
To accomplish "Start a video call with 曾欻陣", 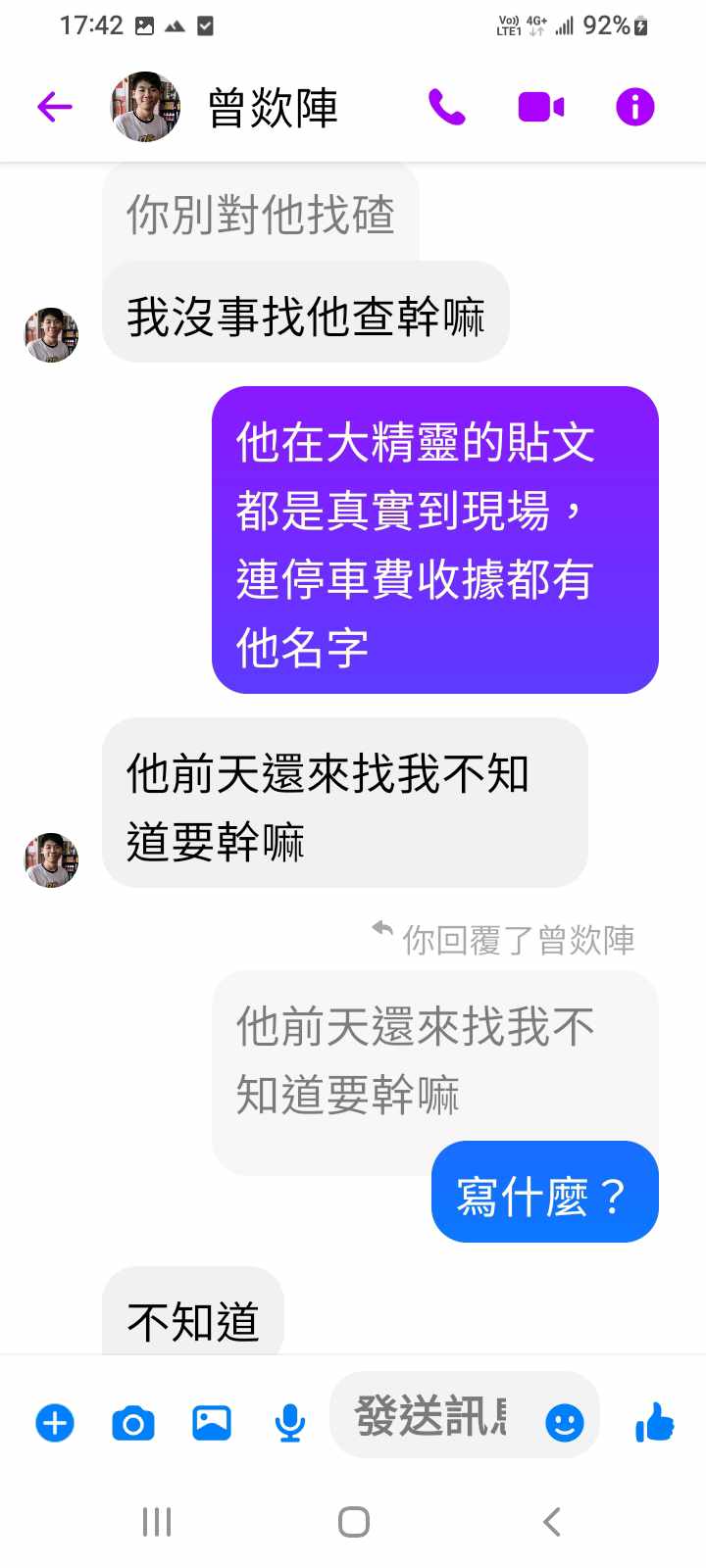I will (x=540, y=107).
